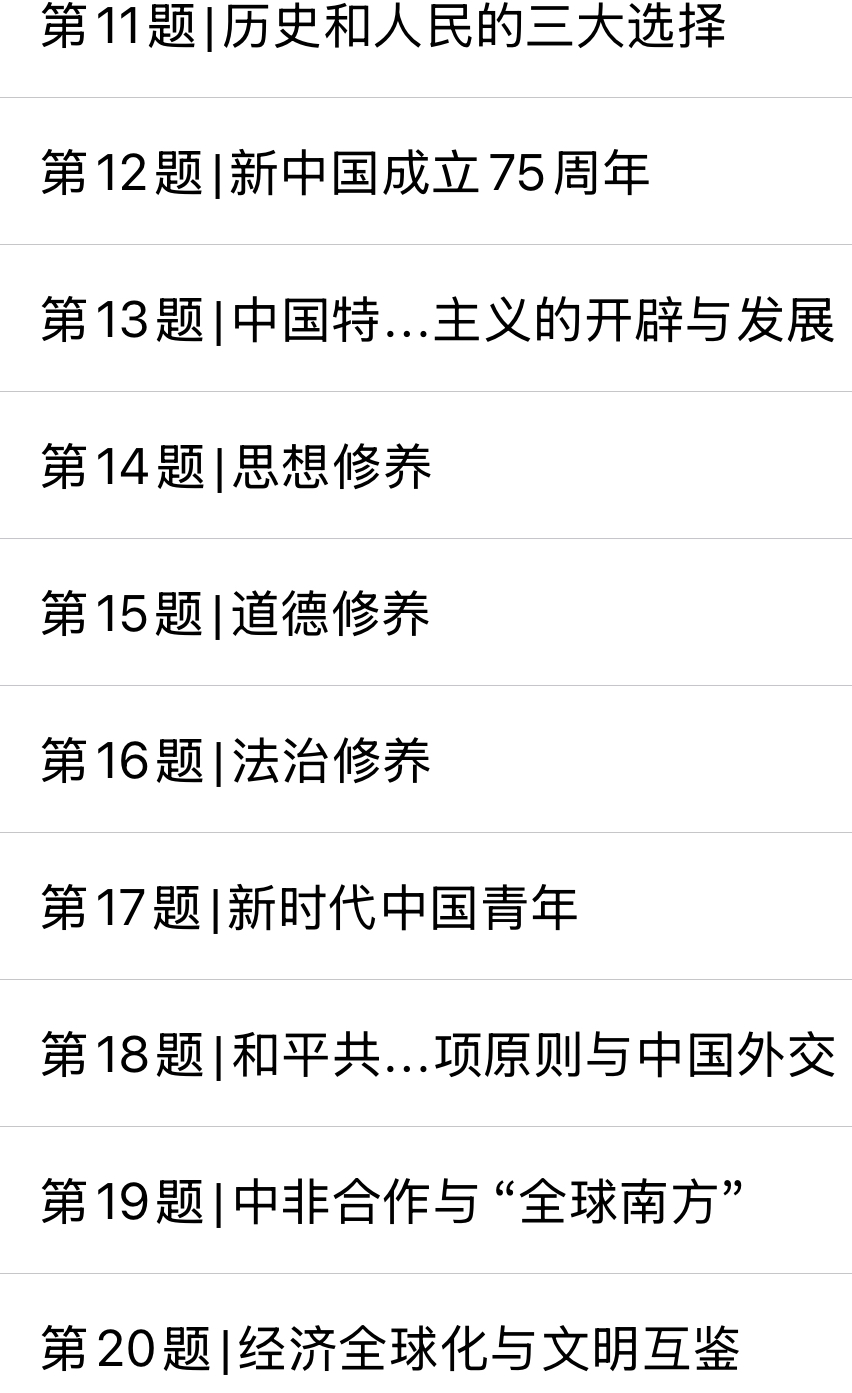The image size is (852, 1393).
Task: Open 第20题 经济全球化与文明互鉴
Action: 426,1334
